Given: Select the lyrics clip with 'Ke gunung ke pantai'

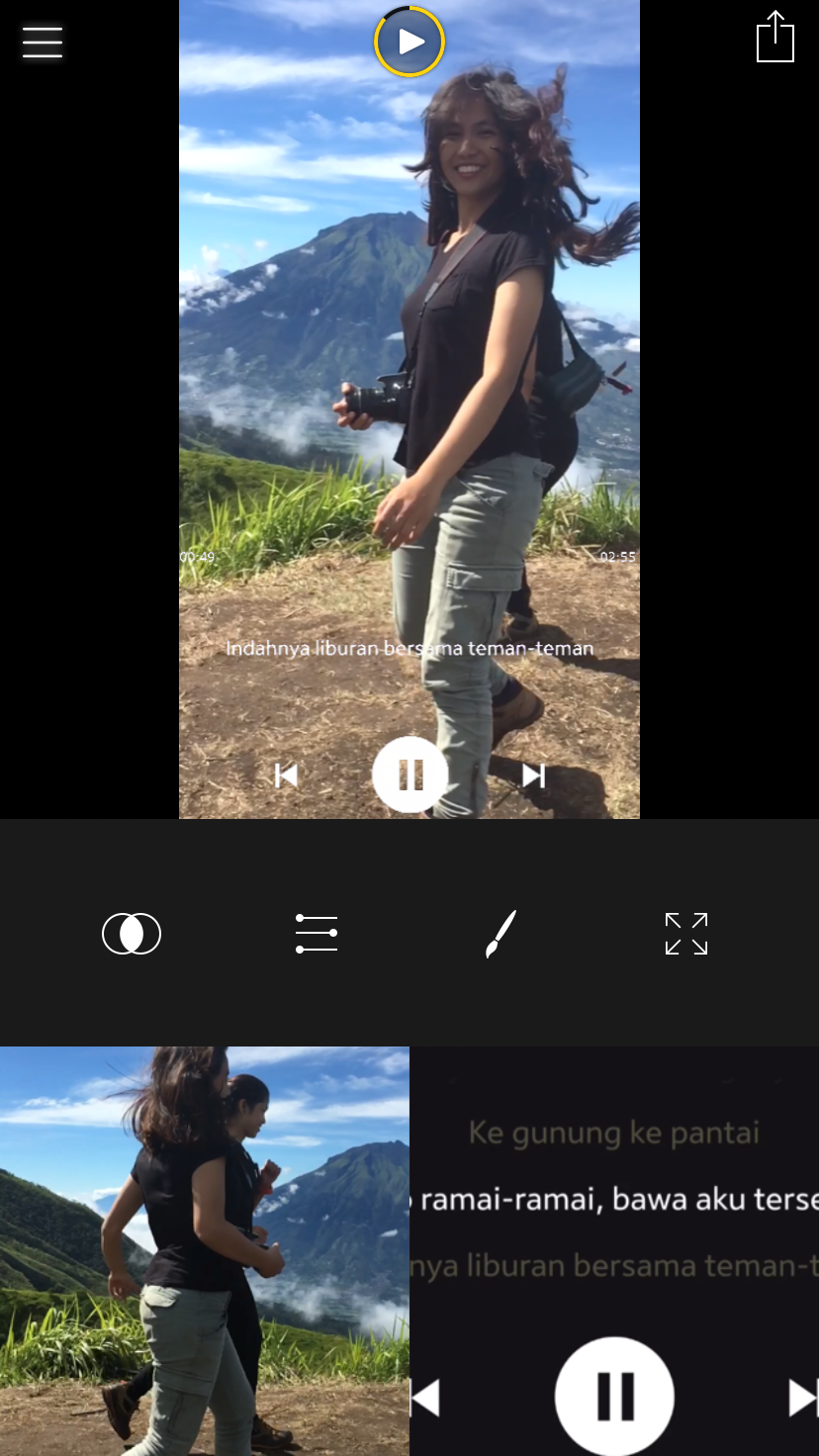Looking at the screenshot, I should [x=614, y=1251].
